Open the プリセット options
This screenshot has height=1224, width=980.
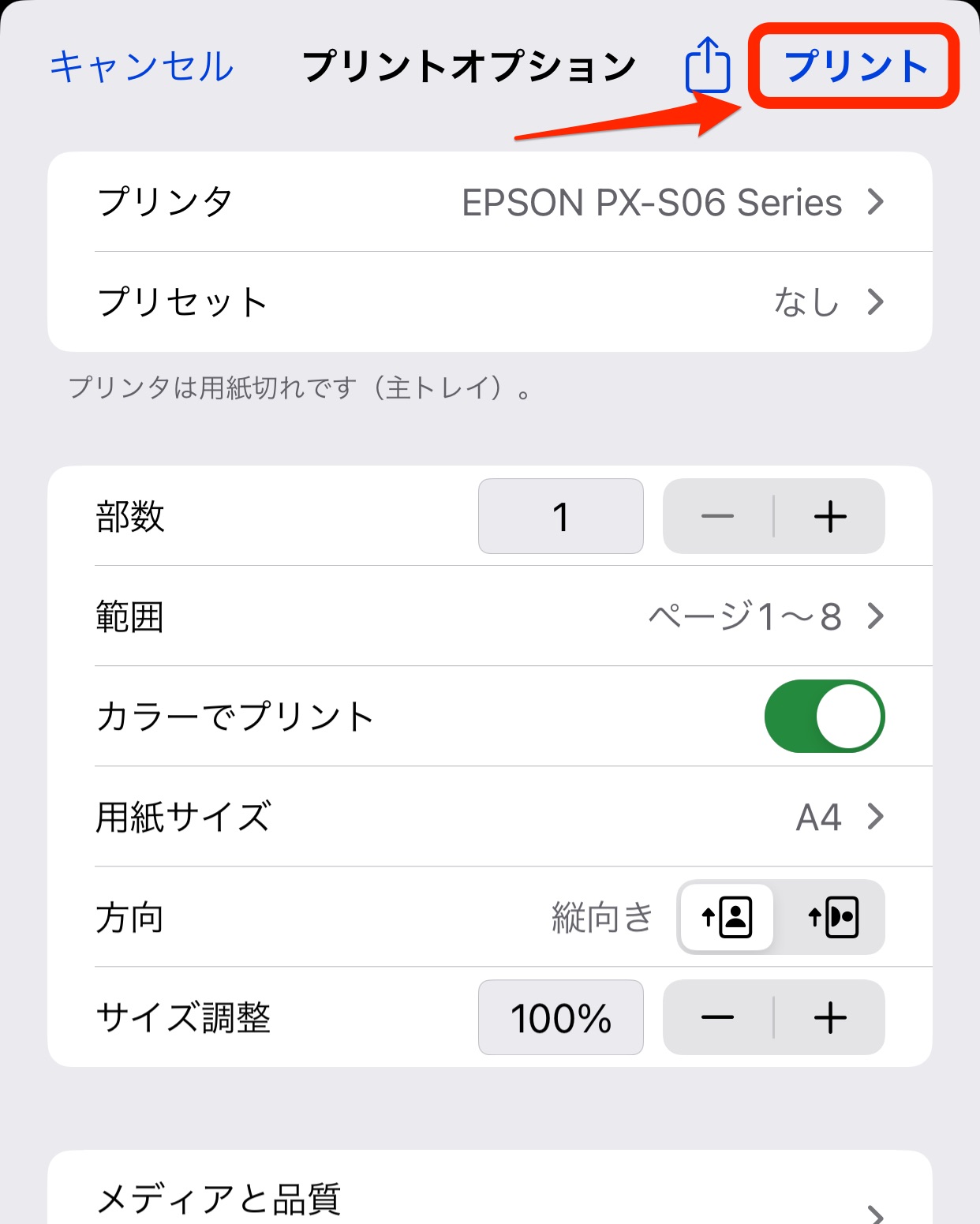(490, 301)
